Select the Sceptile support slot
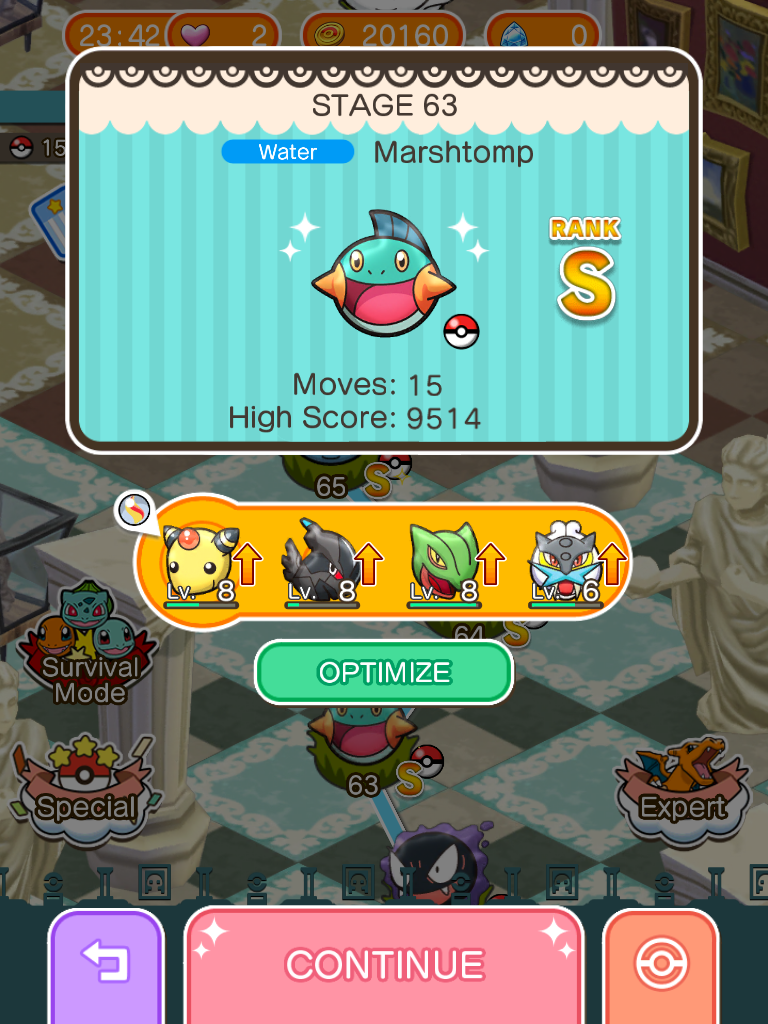Screen dimensions: 768x1024 444,562
